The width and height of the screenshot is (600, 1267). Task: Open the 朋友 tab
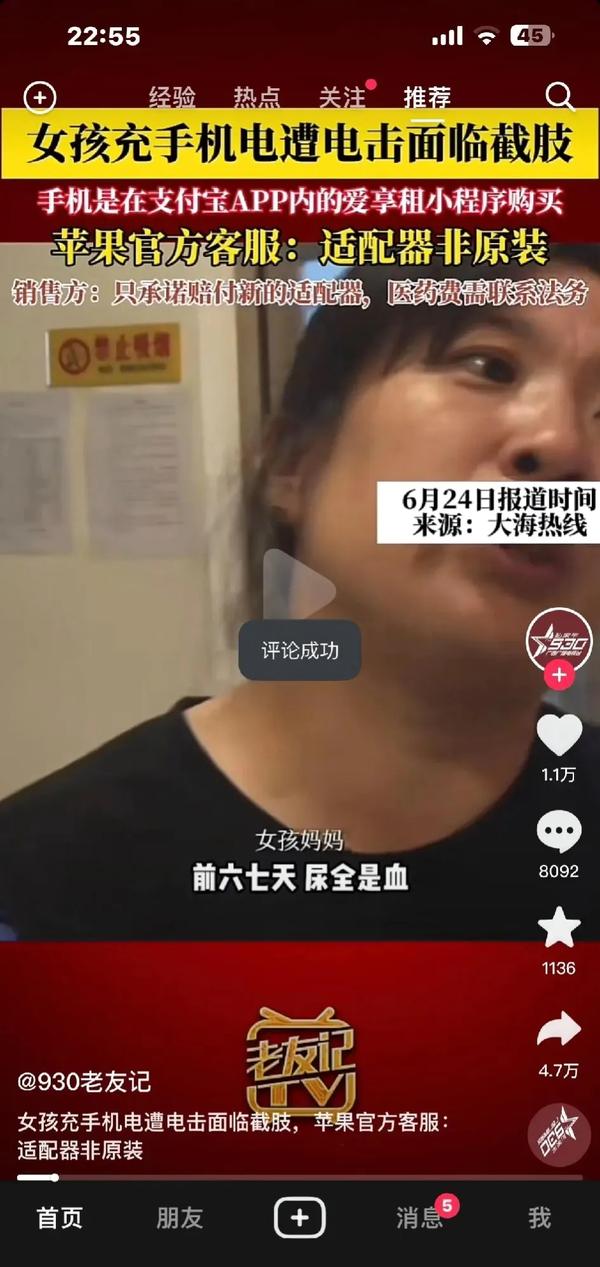[x=180, y=1218]
